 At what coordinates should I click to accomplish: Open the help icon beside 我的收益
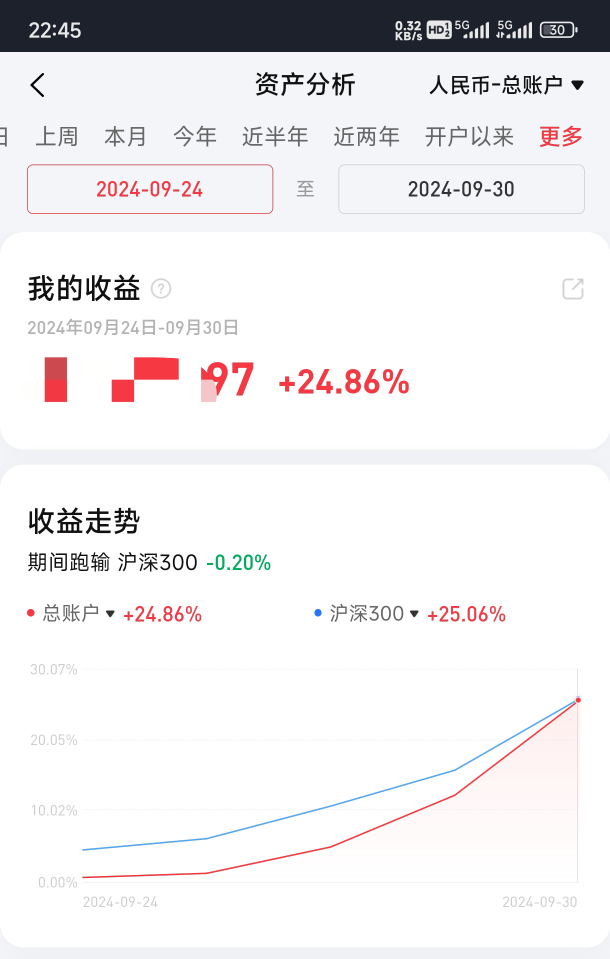coord(161,289)
